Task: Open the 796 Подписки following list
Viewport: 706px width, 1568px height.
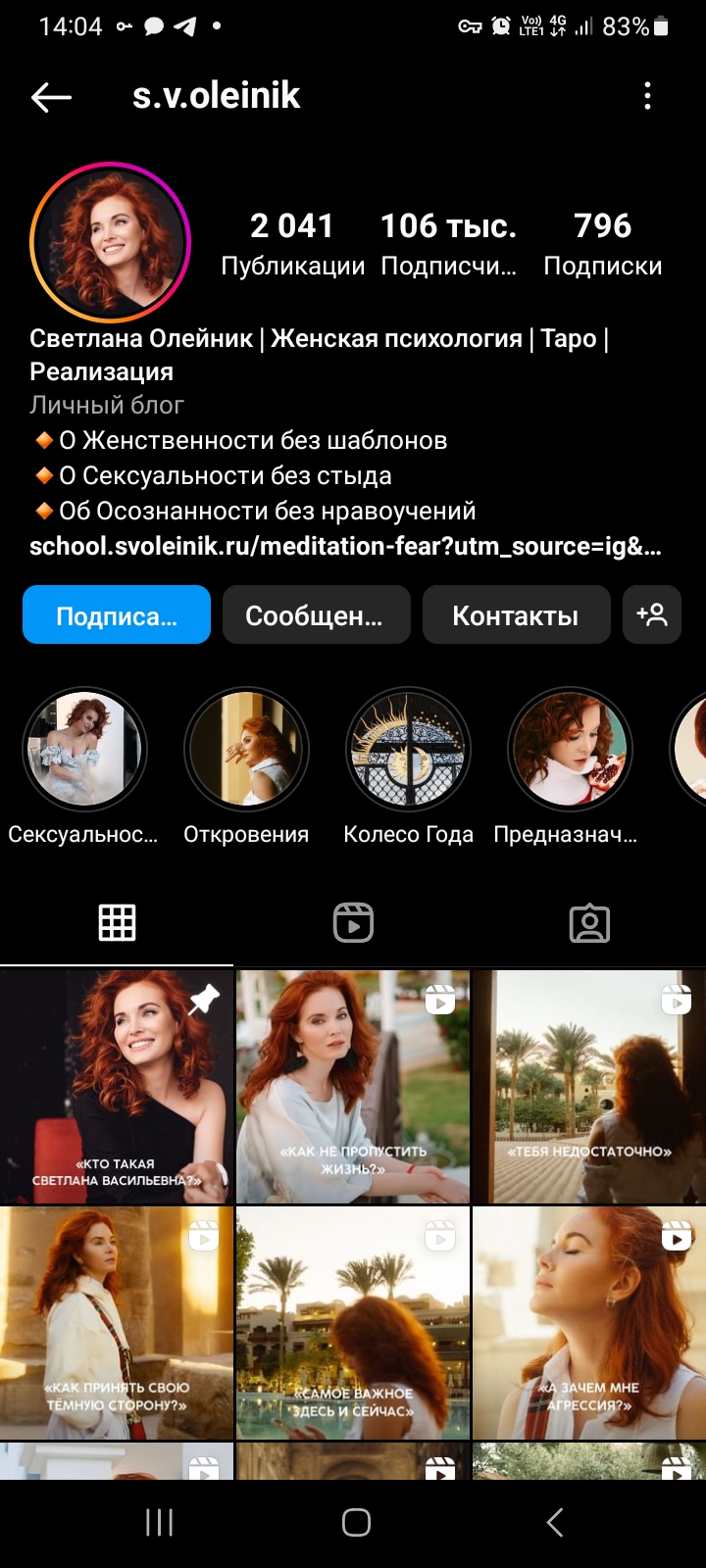Action: (603, 244)
